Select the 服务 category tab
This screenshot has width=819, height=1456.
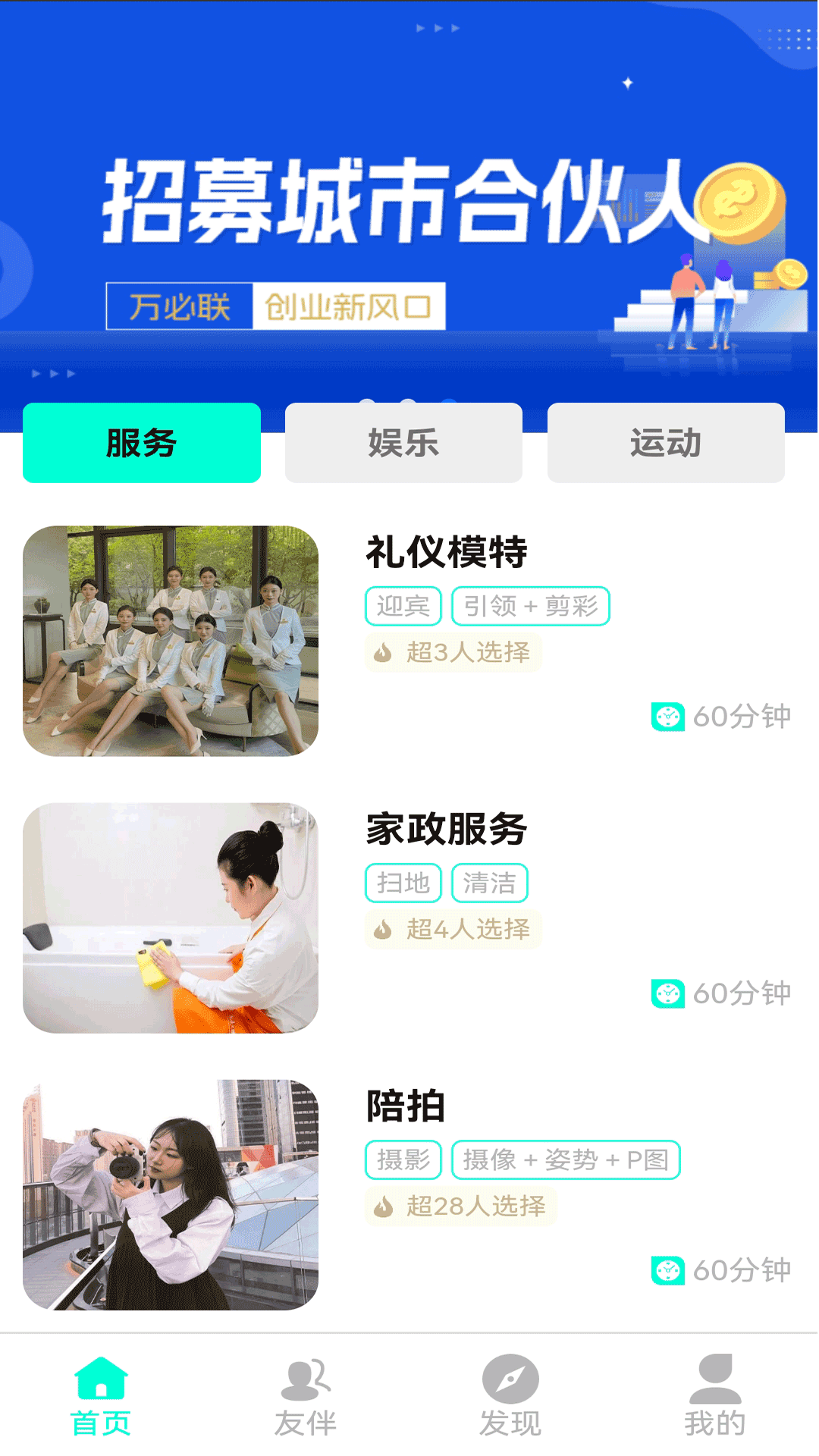coord(142,443)
